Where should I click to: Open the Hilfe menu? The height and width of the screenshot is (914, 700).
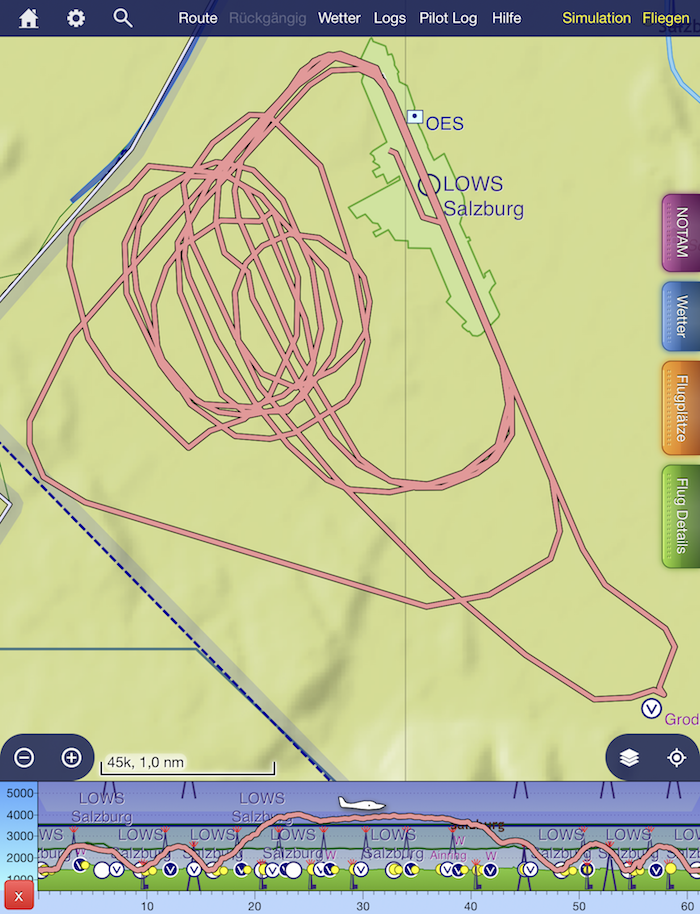point(506,18)
